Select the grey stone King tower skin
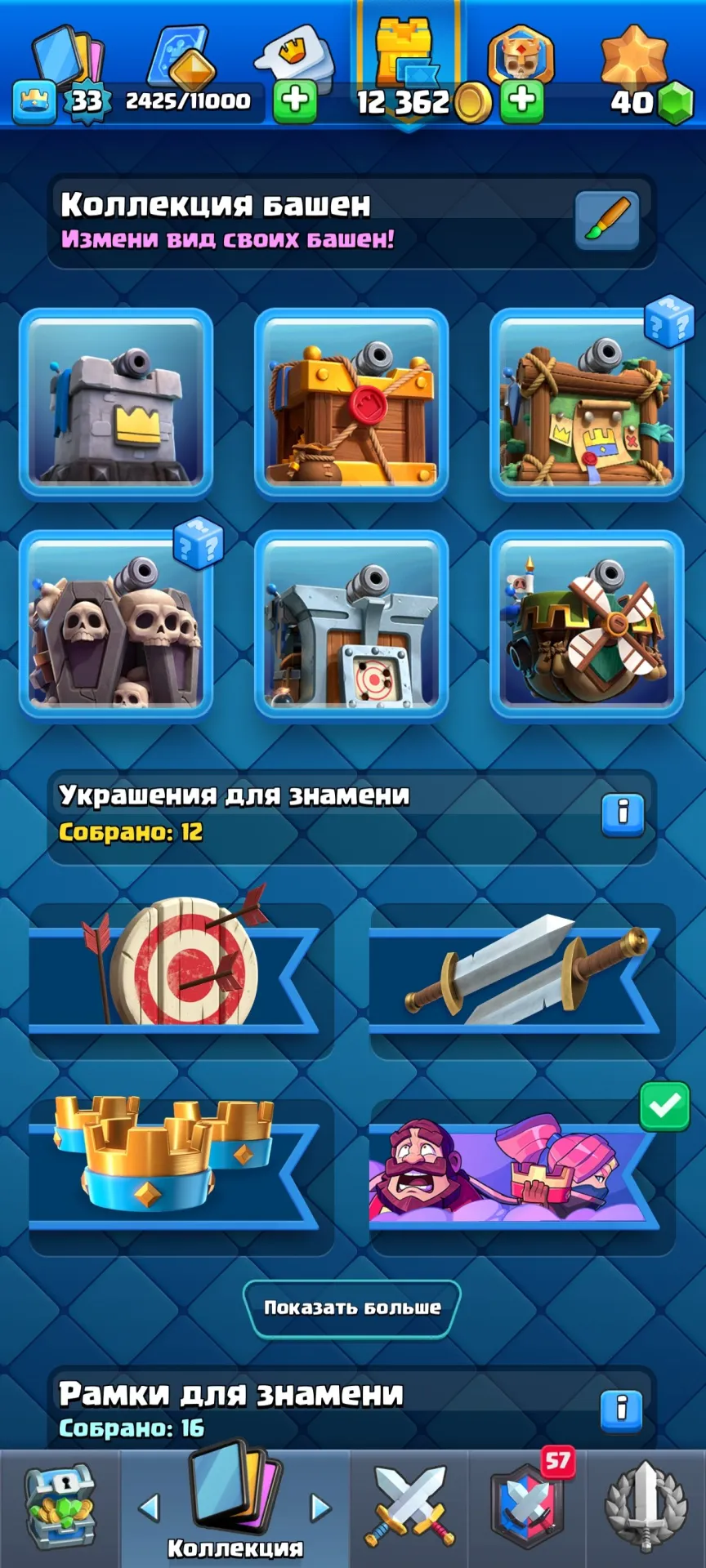The height and width of the screenshot is (1568, 706). pyautogui.click(x=116, y=403)
